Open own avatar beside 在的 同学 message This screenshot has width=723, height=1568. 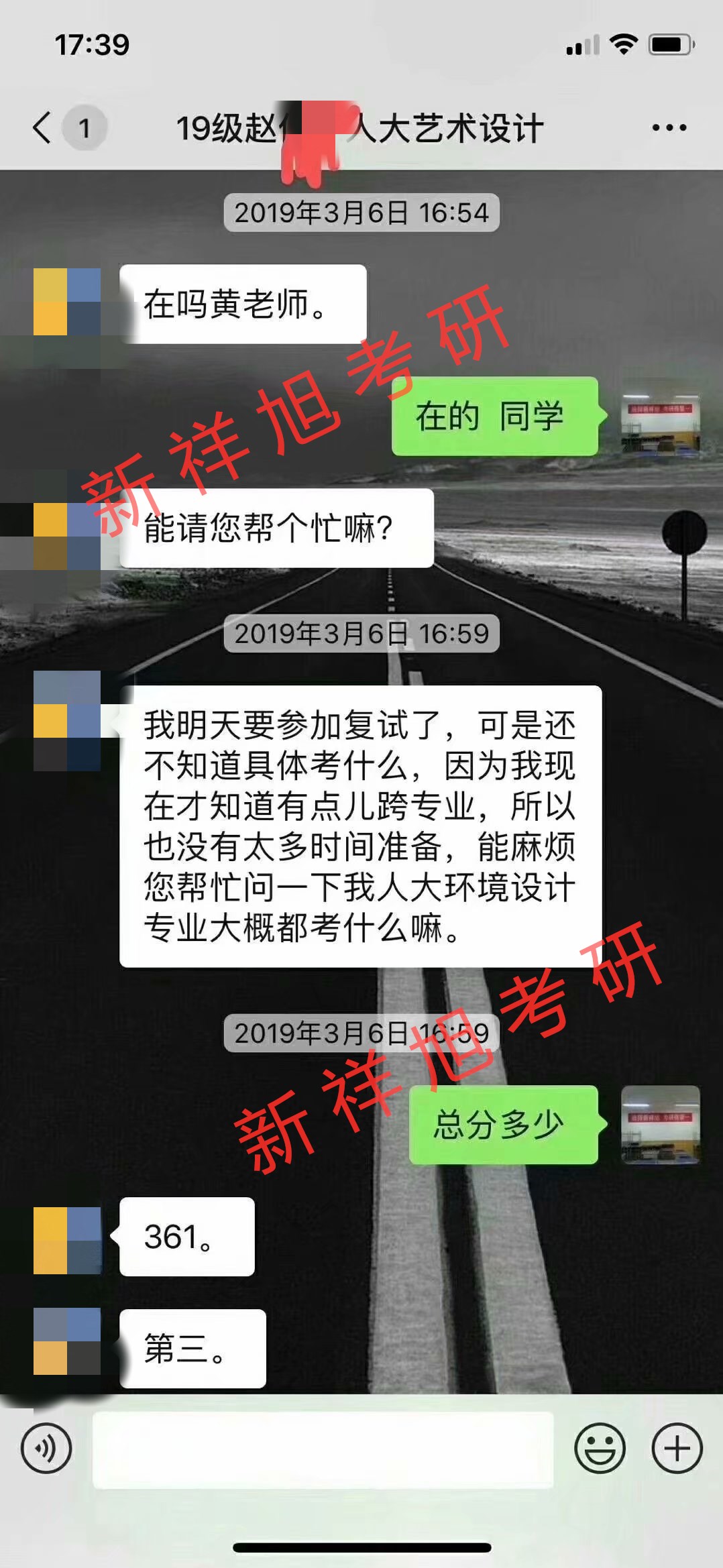point(660,416)
